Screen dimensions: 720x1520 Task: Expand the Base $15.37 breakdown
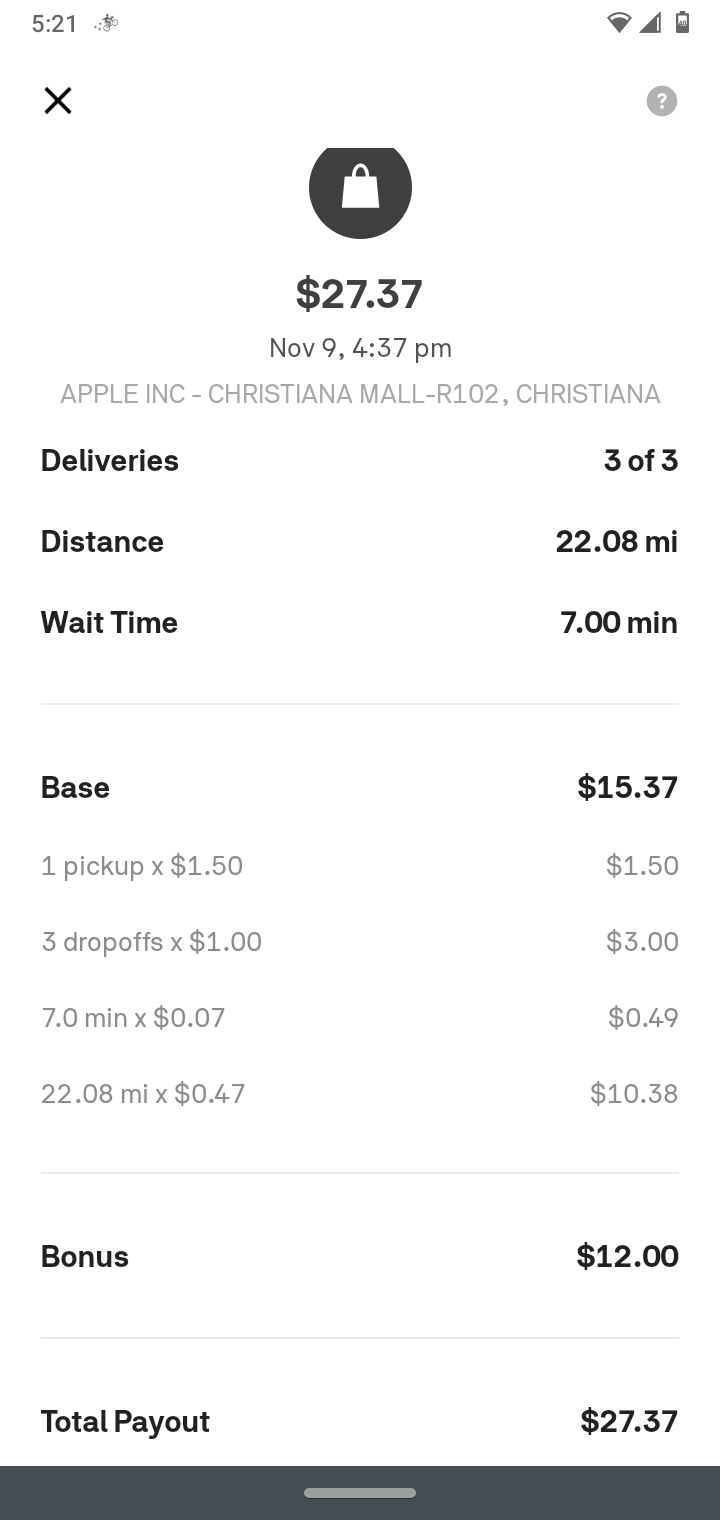pyautogui.click(x=360, y=787)
